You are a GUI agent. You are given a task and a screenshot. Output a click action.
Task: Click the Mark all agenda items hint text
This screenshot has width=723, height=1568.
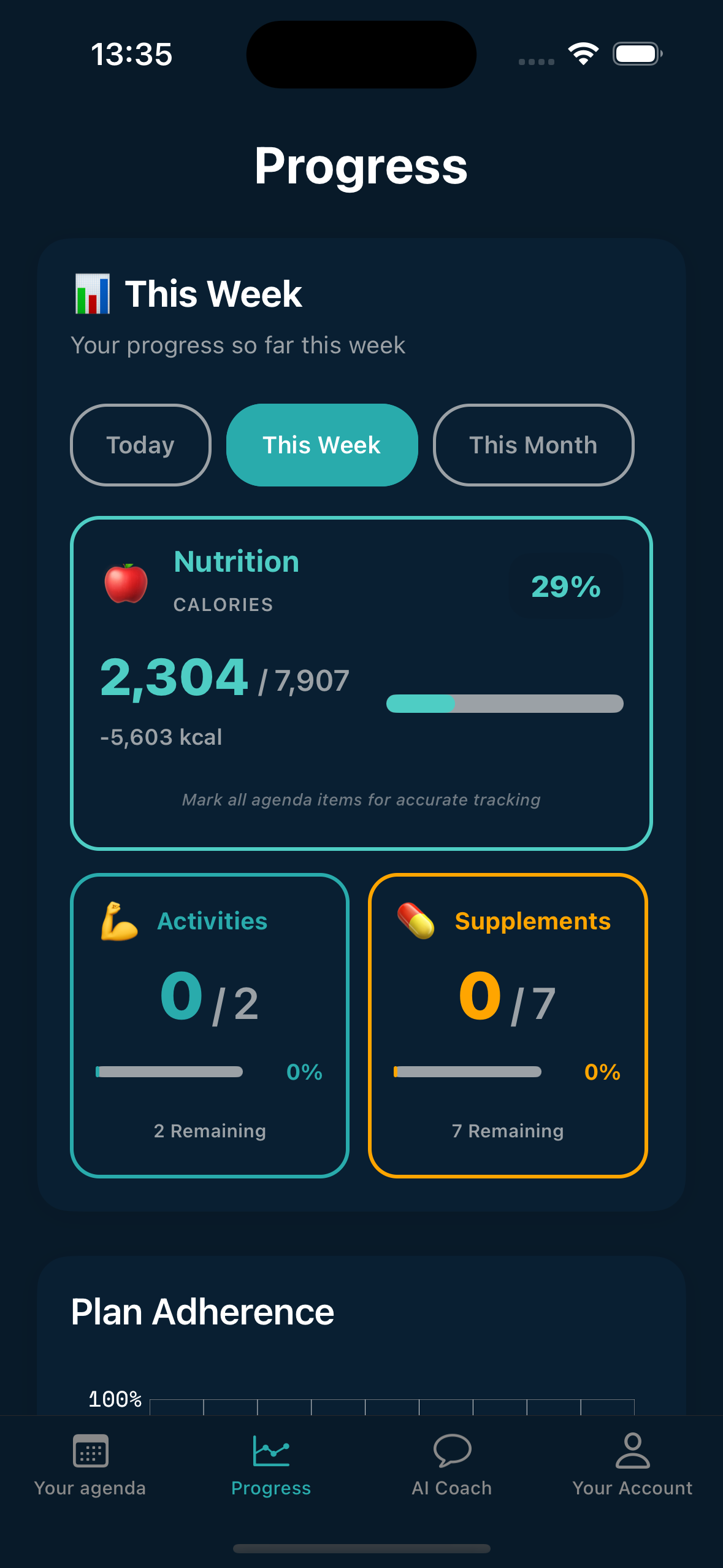point(361,799)
